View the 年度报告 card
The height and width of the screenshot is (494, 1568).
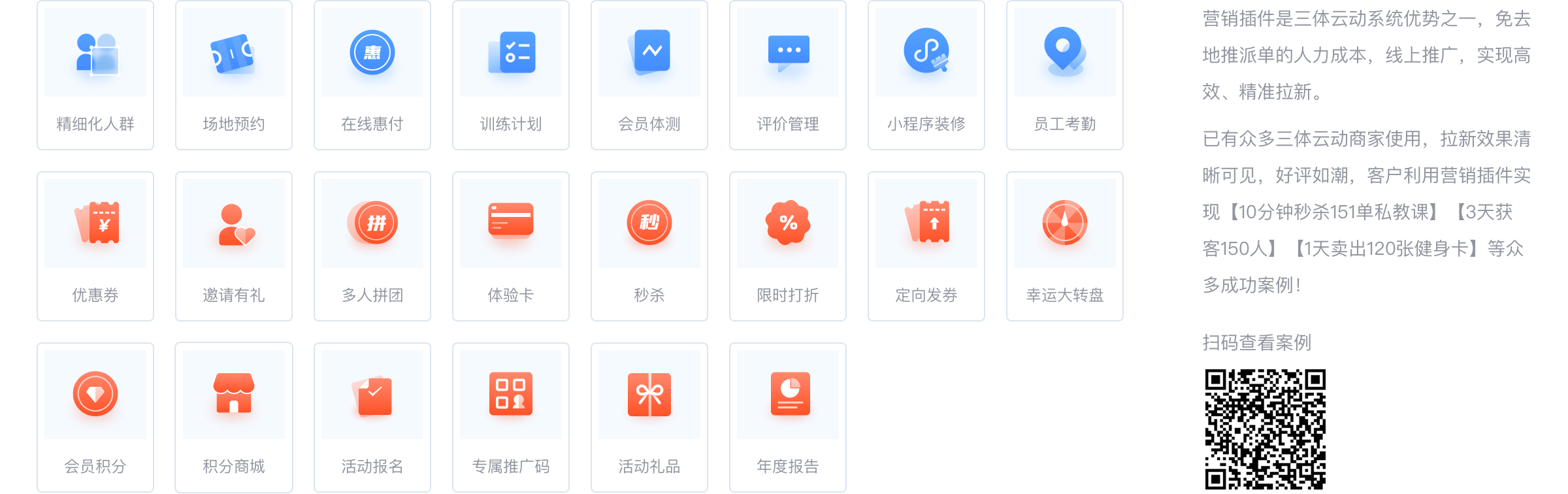click(788, 417)
